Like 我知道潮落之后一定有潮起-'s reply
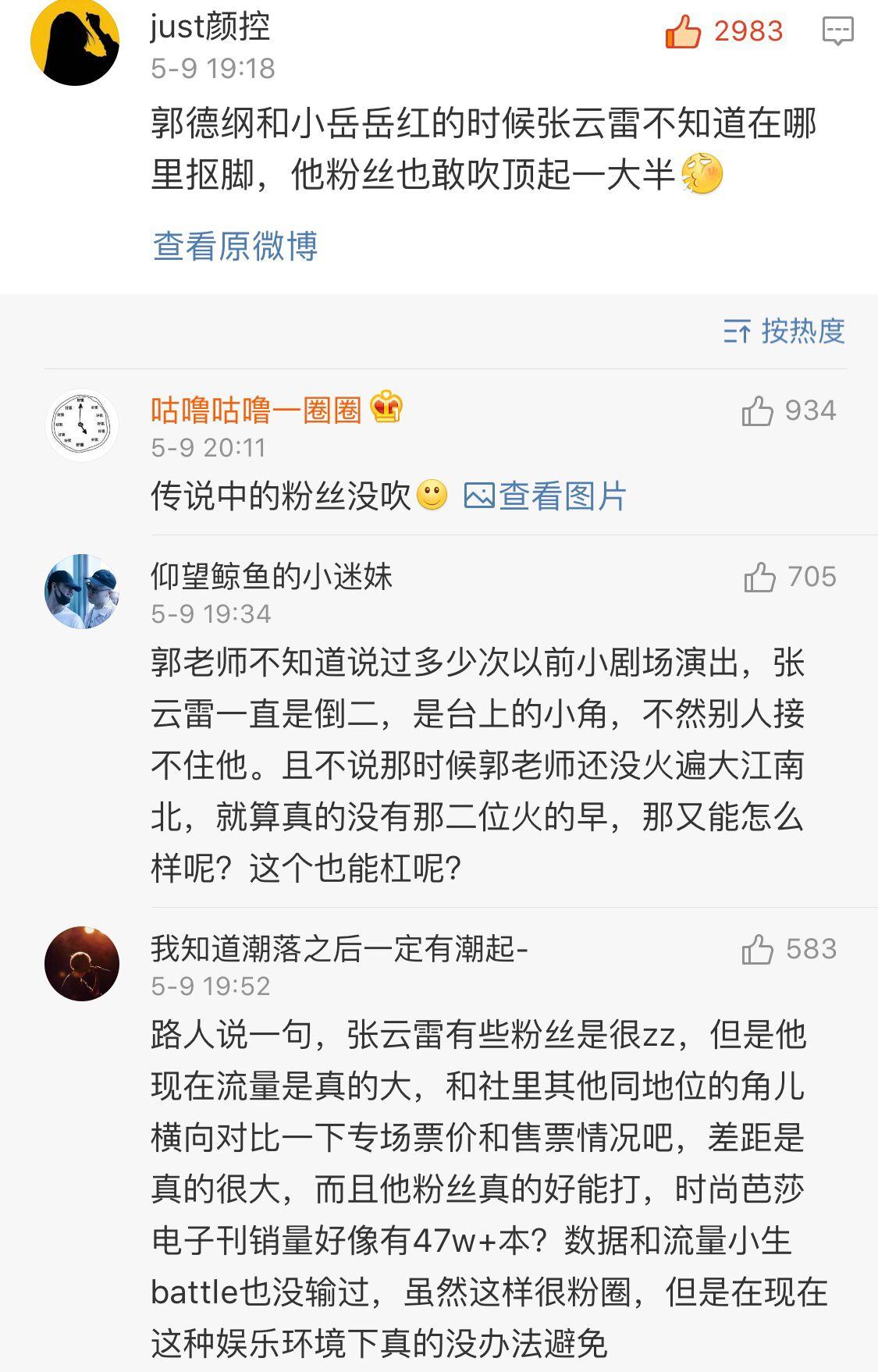The width and height of the screenshot is (878, 1372). [x=757, y=950]
